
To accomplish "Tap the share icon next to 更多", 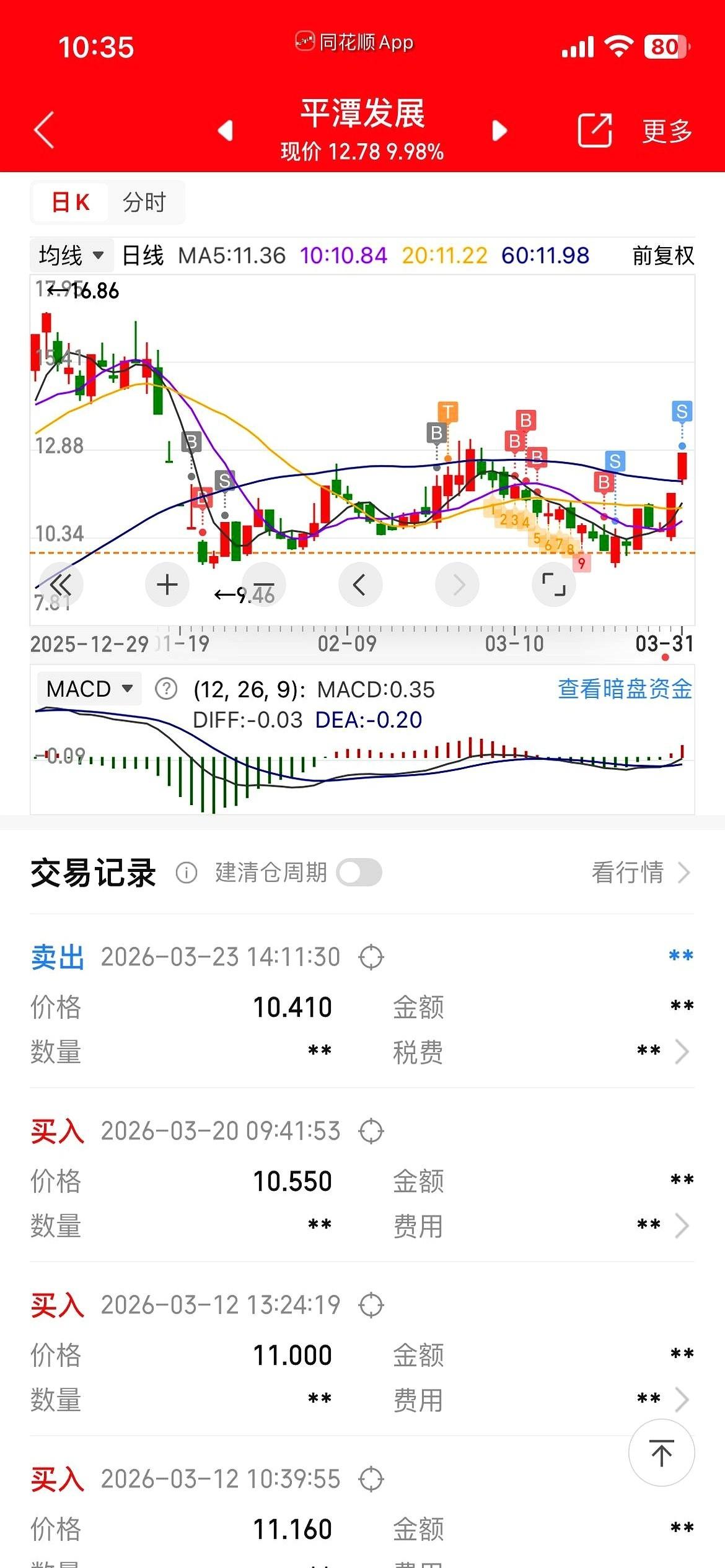I will click(x=593, y=131).
